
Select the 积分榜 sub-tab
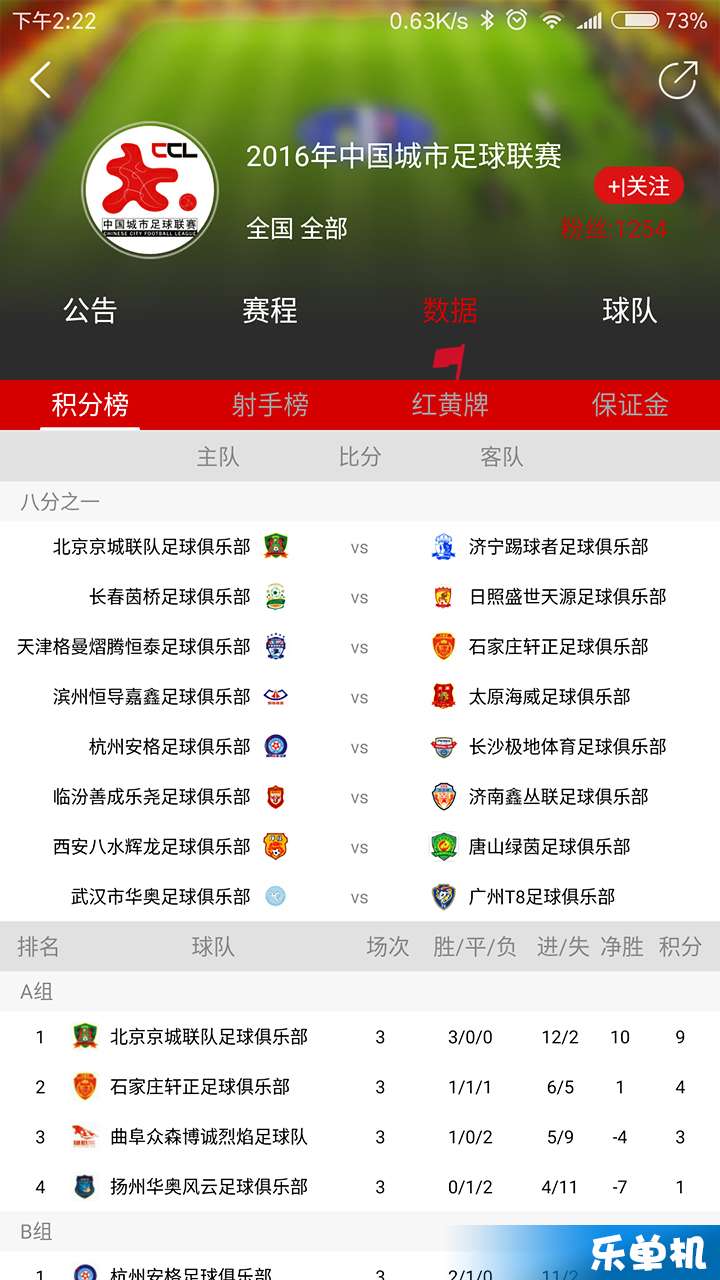pos(90,405)
